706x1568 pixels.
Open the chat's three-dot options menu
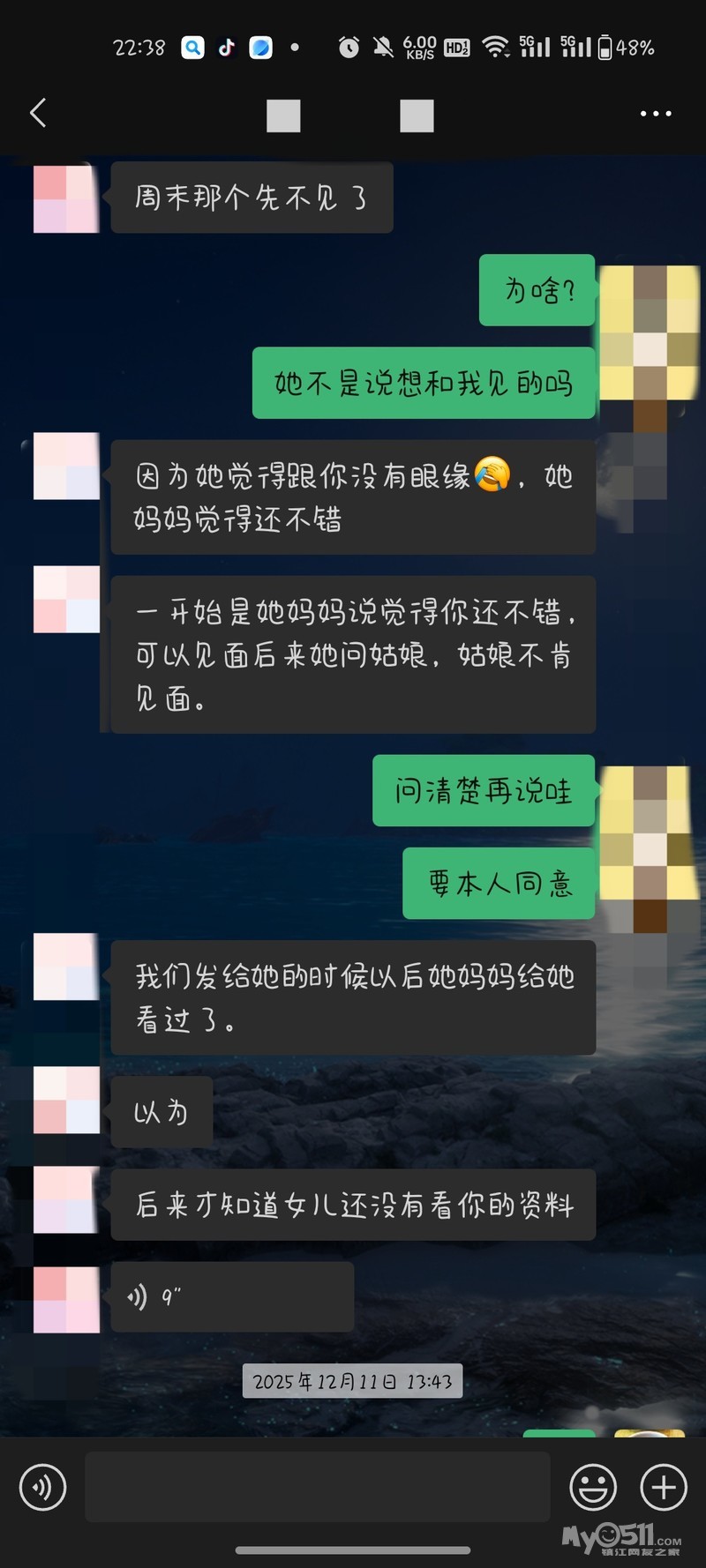coord(655,114)
